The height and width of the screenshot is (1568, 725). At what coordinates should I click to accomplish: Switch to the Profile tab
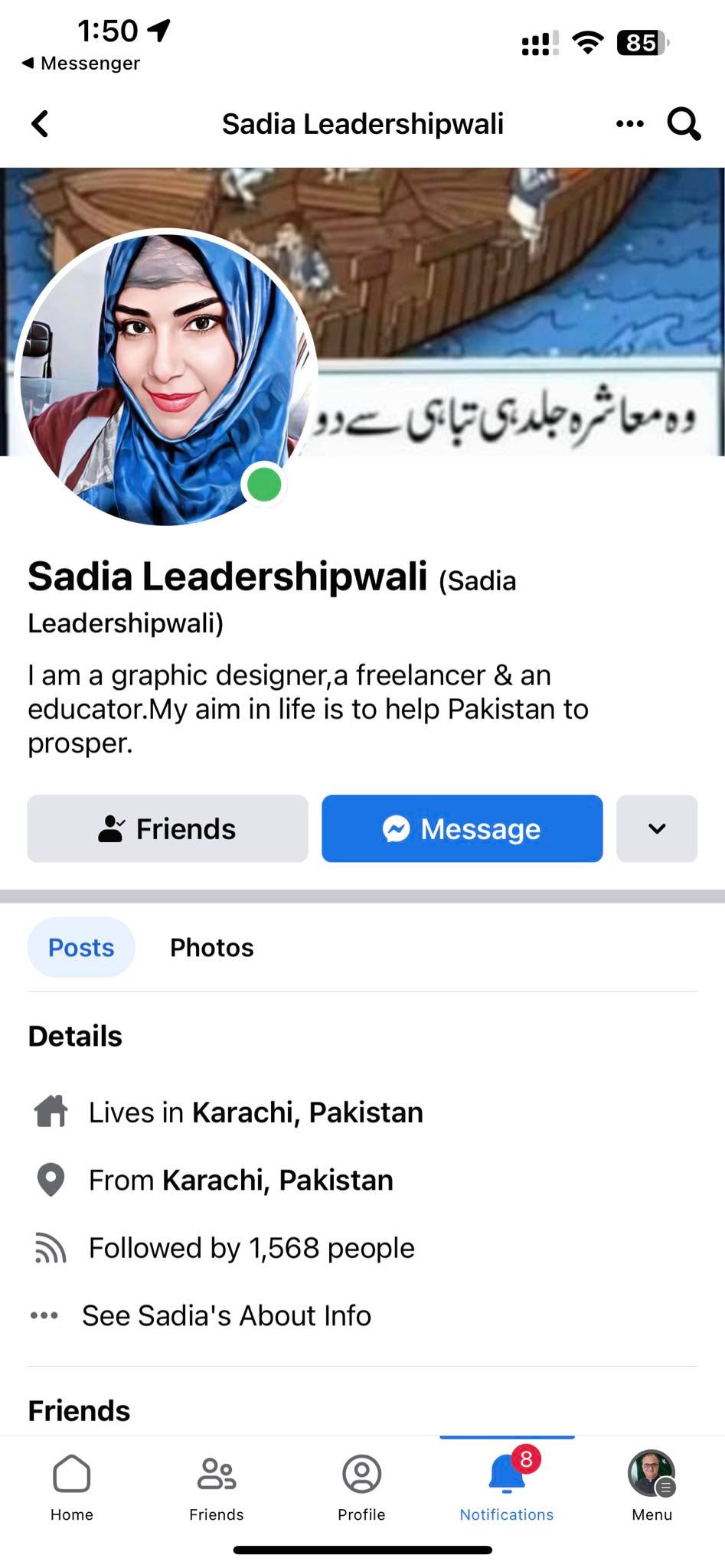click(361, 1487)
